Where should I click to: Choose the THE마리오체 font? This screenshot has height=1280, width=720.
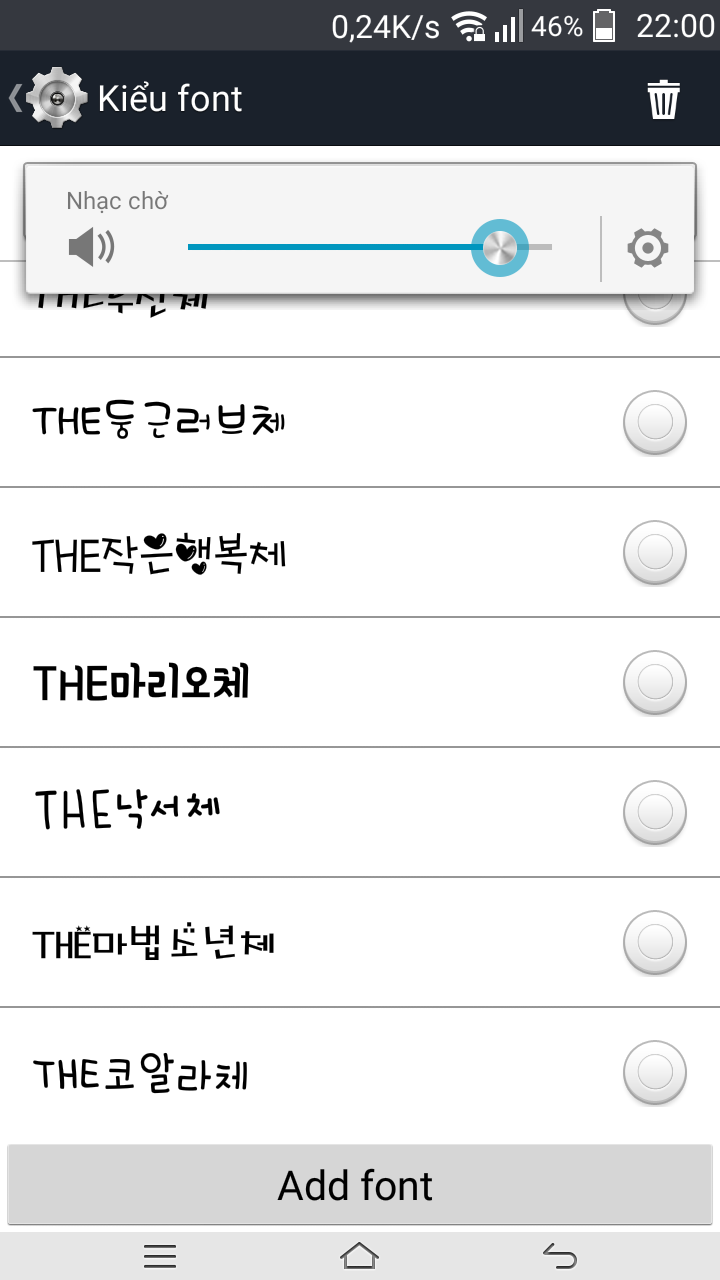654,683
